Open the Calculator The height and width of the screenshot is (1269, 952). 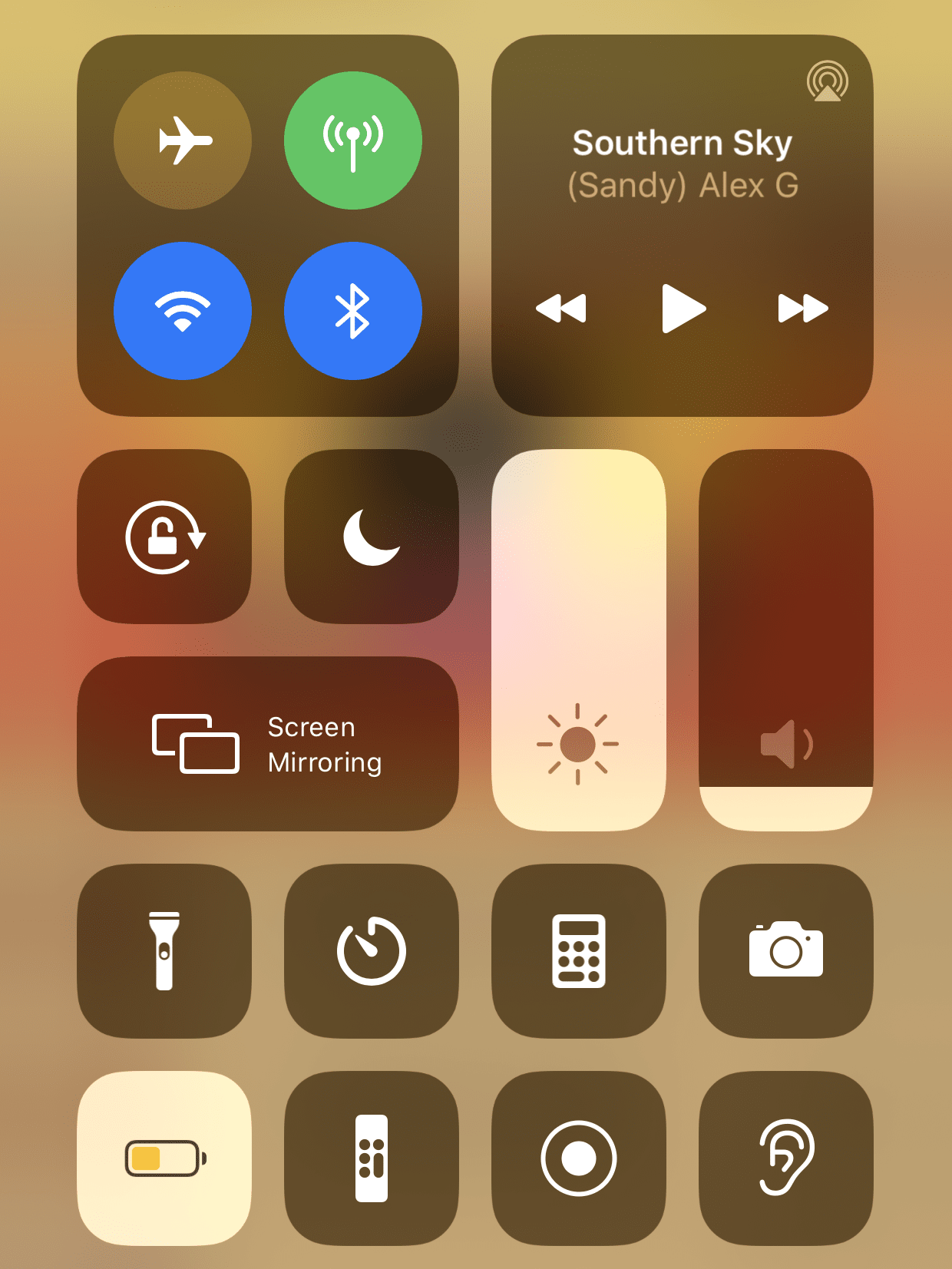pyautogui.click(x=578, y=952)
